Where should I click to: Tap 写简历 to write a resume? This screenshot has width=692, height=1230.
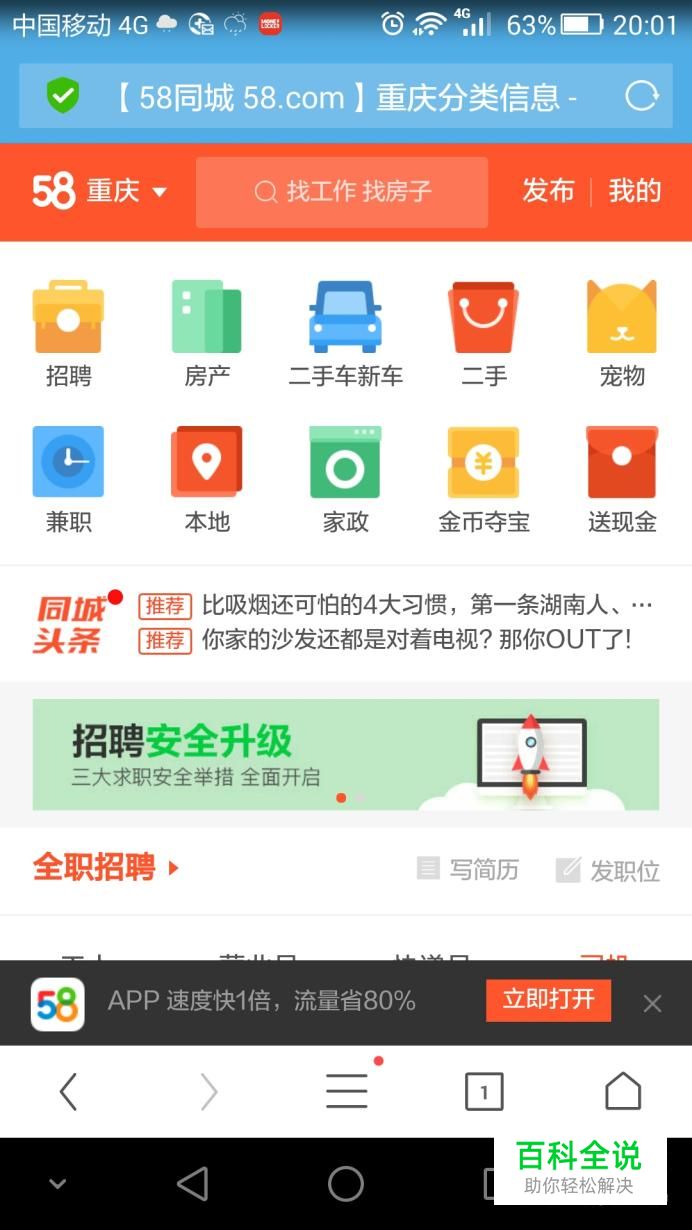tap(468, 870)
